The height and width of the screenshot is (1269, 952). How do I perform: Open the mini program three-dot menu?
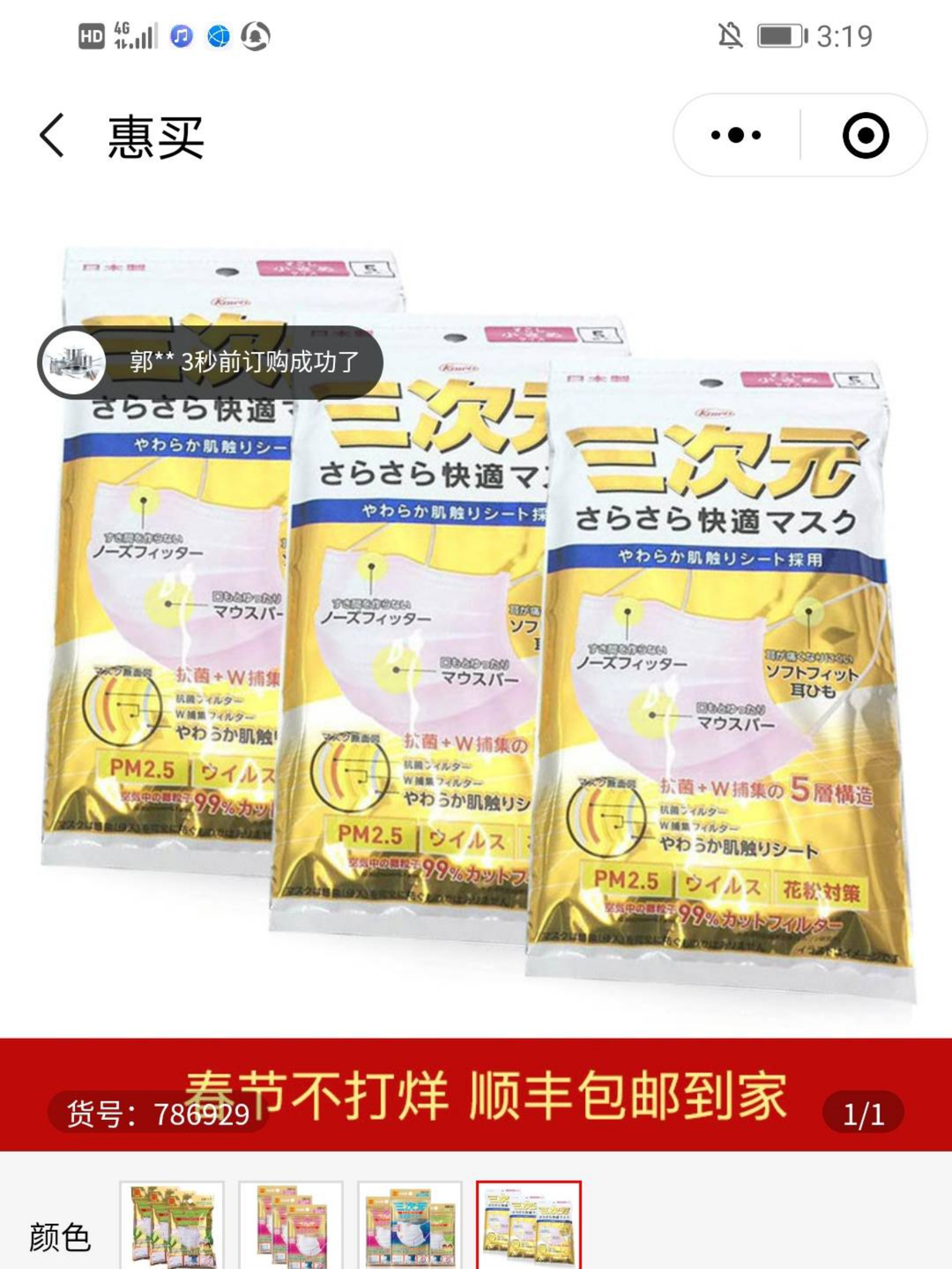coord(736,136)
